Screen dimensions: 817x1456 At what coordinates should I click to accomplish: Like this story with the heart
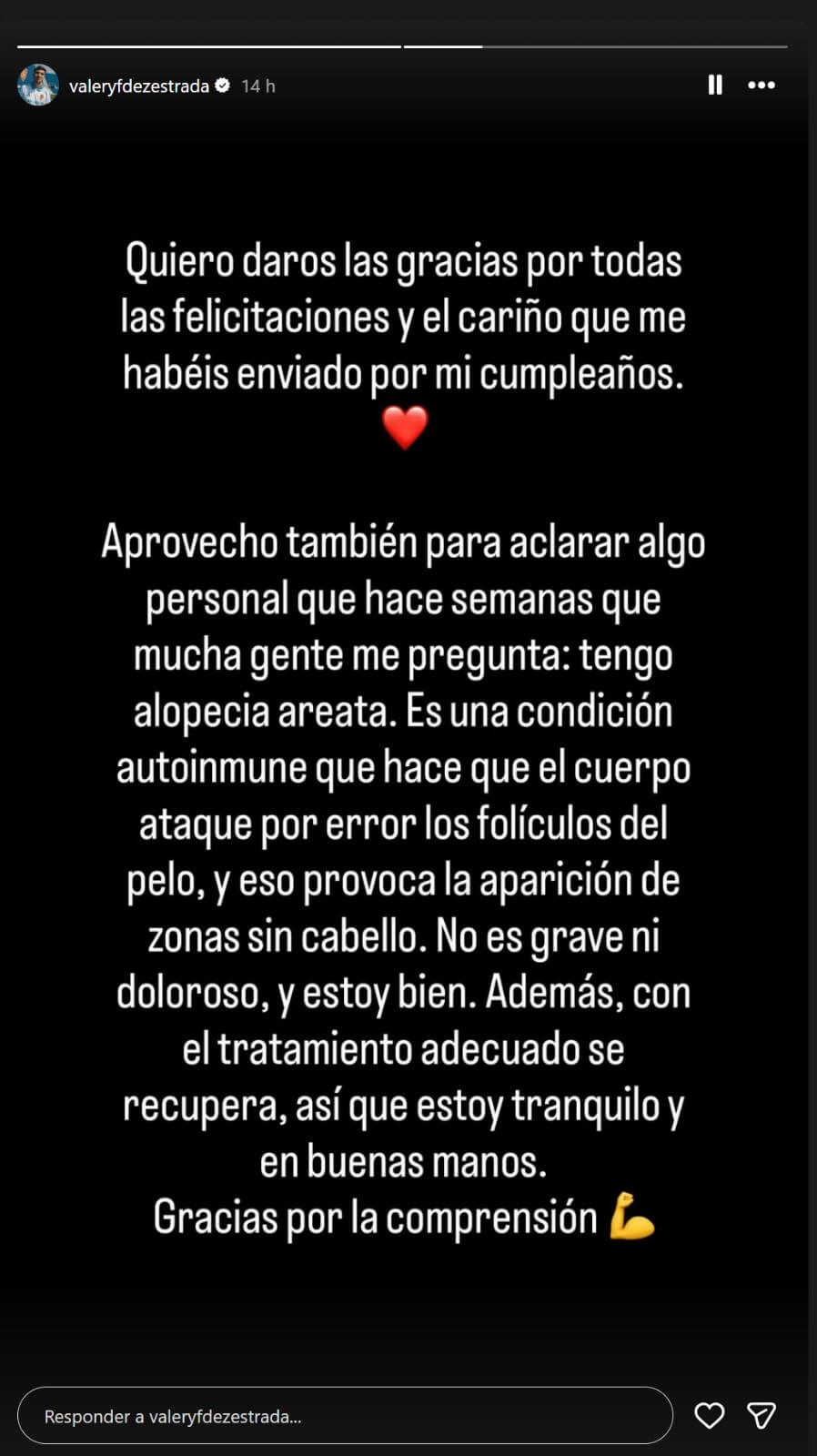point(709,1415)
